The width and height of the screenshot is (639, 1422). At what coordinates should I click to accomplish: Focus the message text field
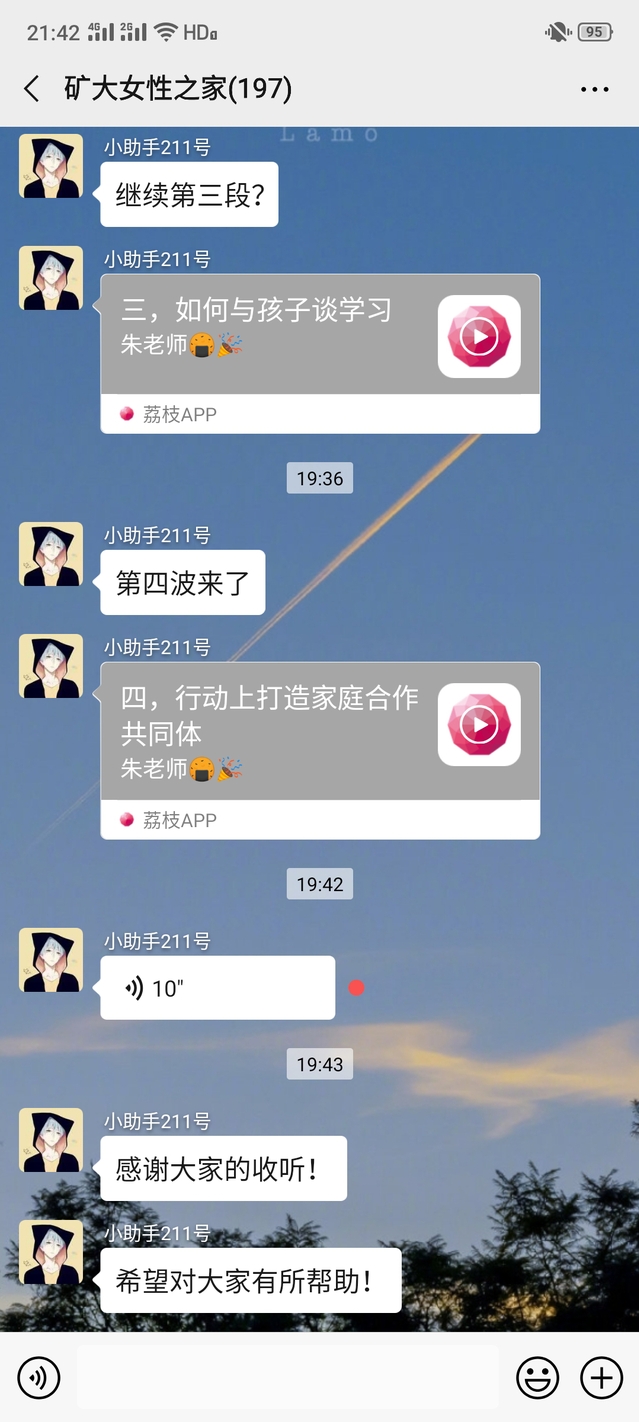tap(287, 1378)
